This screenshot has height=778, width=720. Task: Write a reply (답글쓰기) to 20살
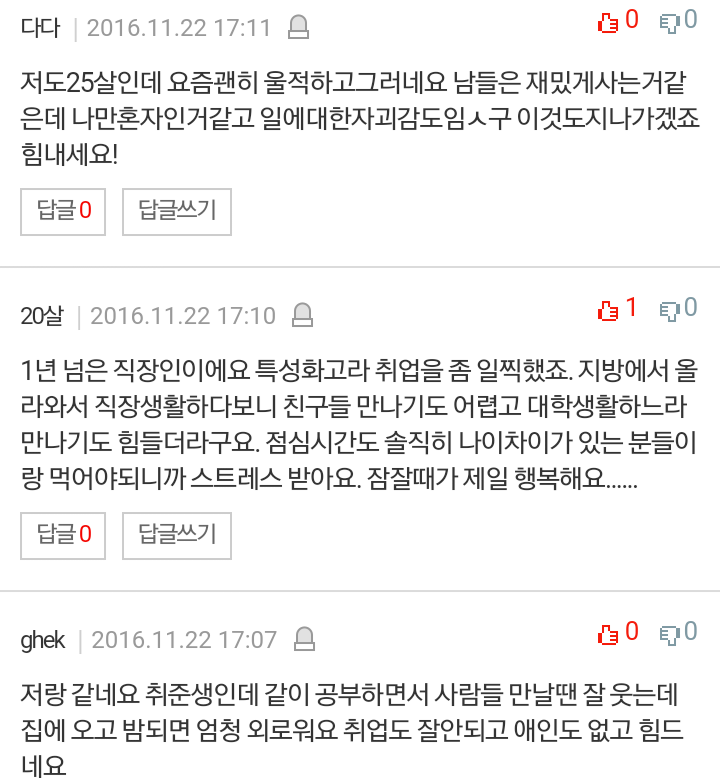coord(177,535)
